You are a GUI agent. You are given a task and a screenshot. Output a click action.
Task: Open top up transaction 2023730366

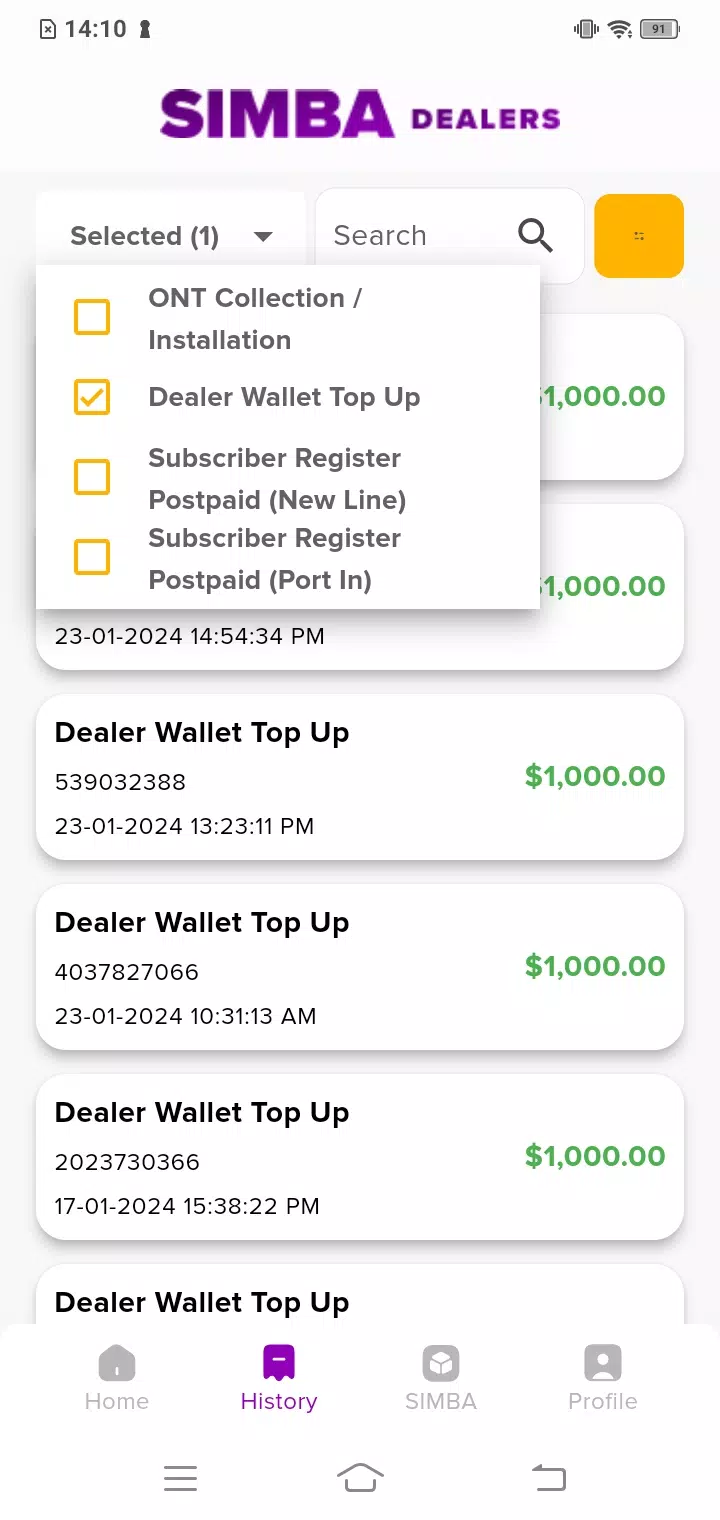[x=360, y=1157]
